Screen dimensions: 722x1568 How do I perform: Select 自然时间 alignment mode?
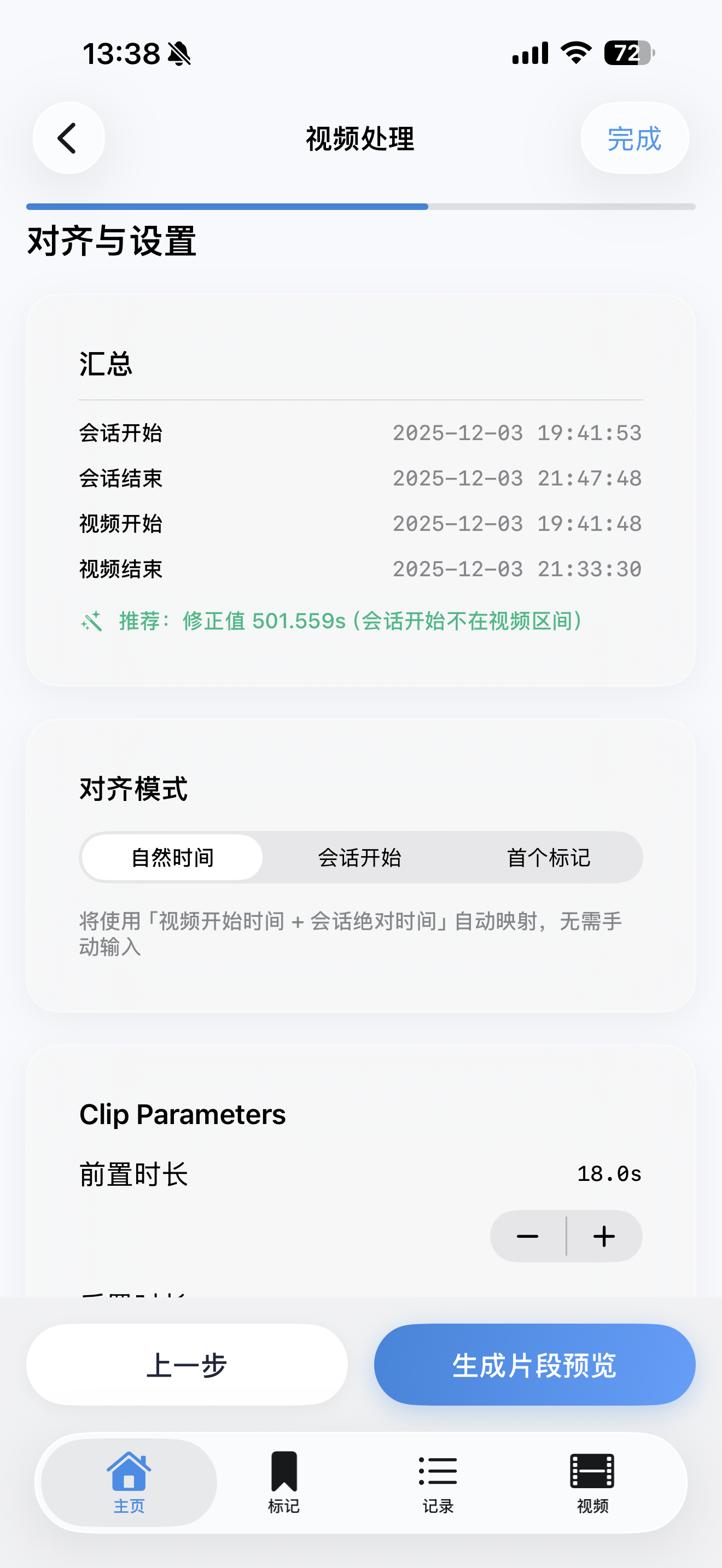point(172,857)
